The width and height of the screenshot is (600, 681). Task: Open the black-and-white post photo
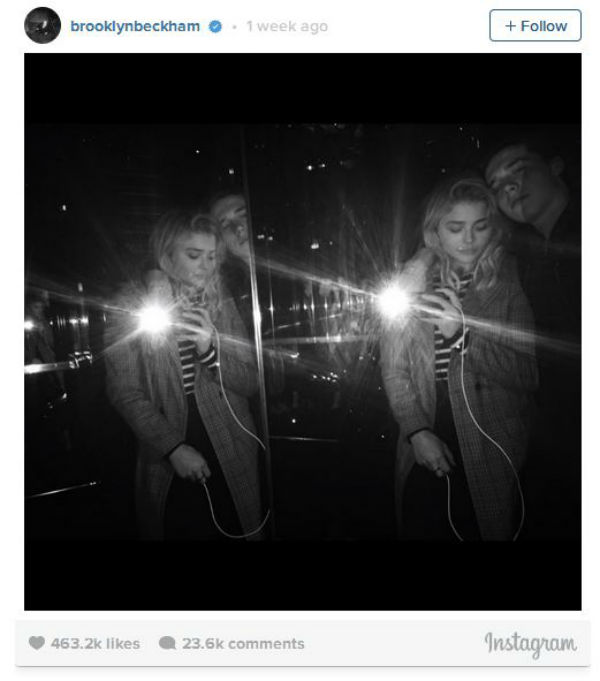(302, 332)
